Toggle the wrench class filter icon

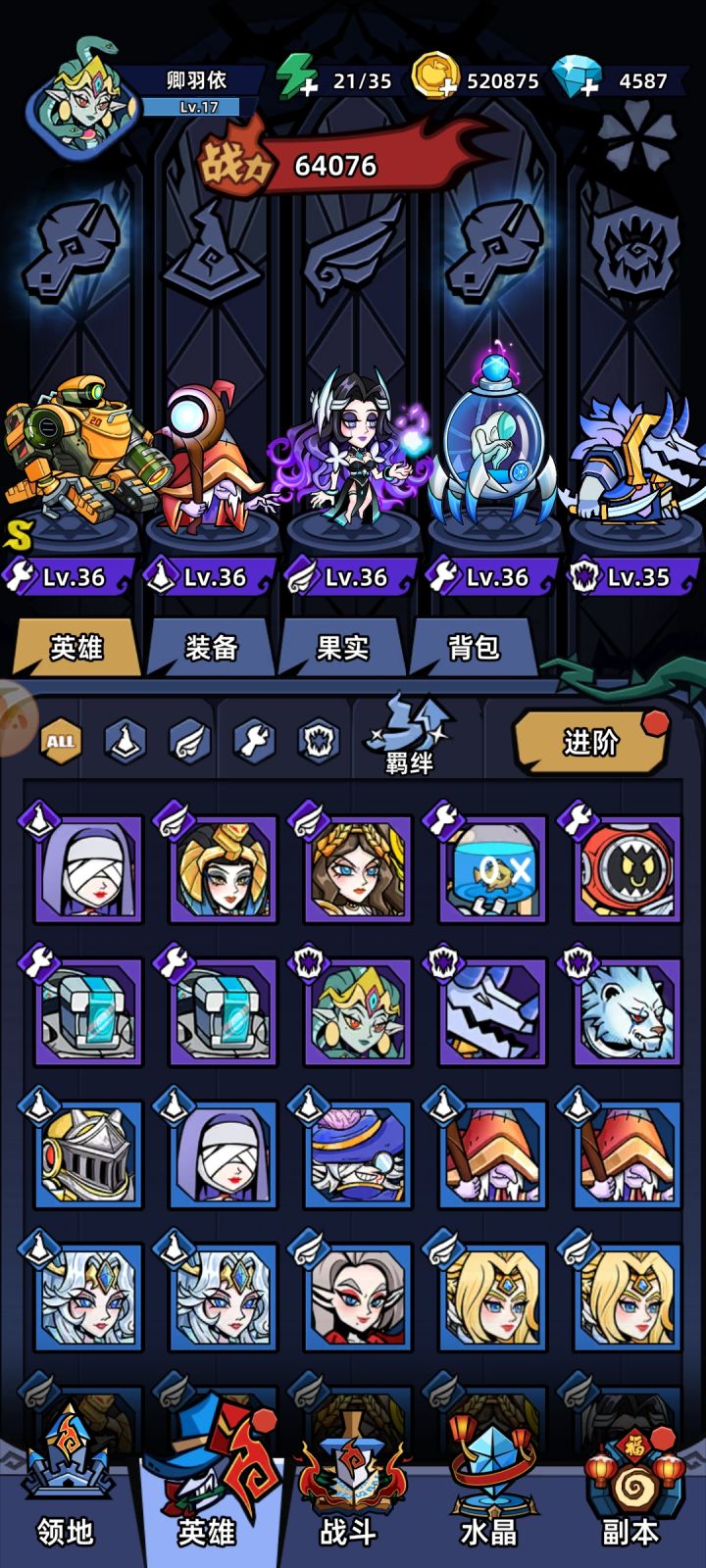(x=253, y=738)
